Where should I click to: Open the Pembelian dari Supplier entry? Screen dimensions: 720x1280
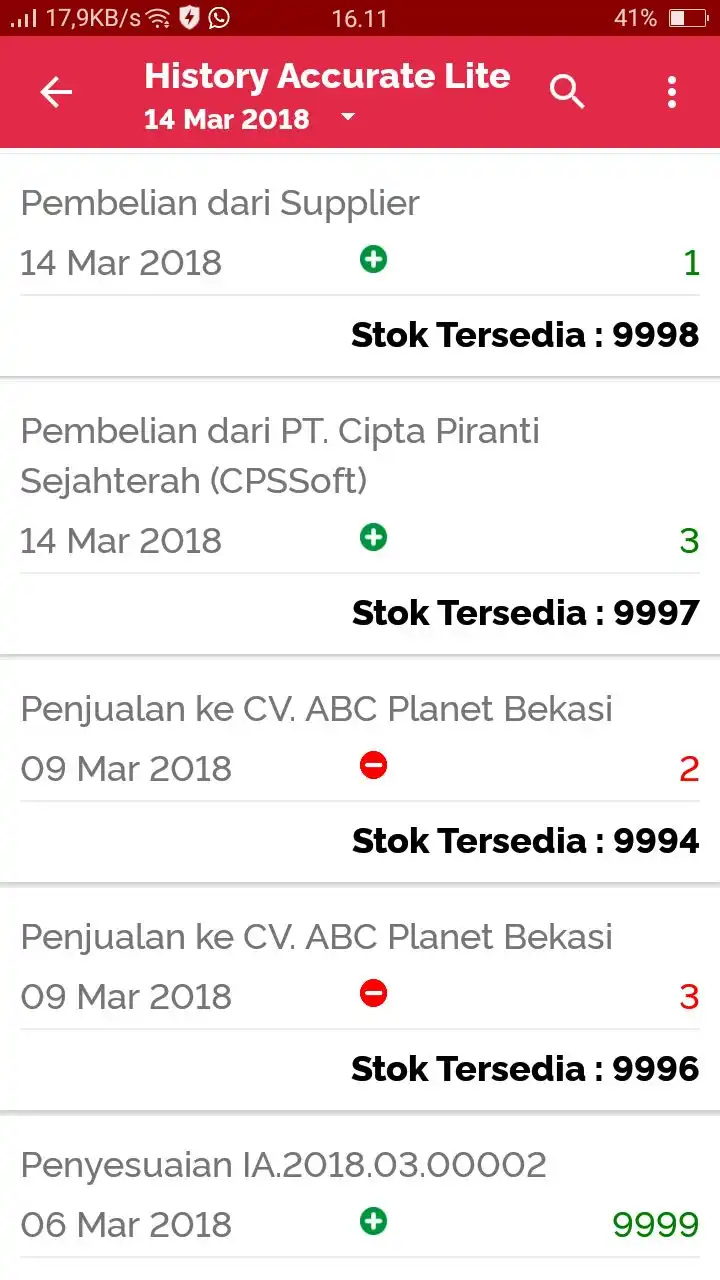(360, 265)
